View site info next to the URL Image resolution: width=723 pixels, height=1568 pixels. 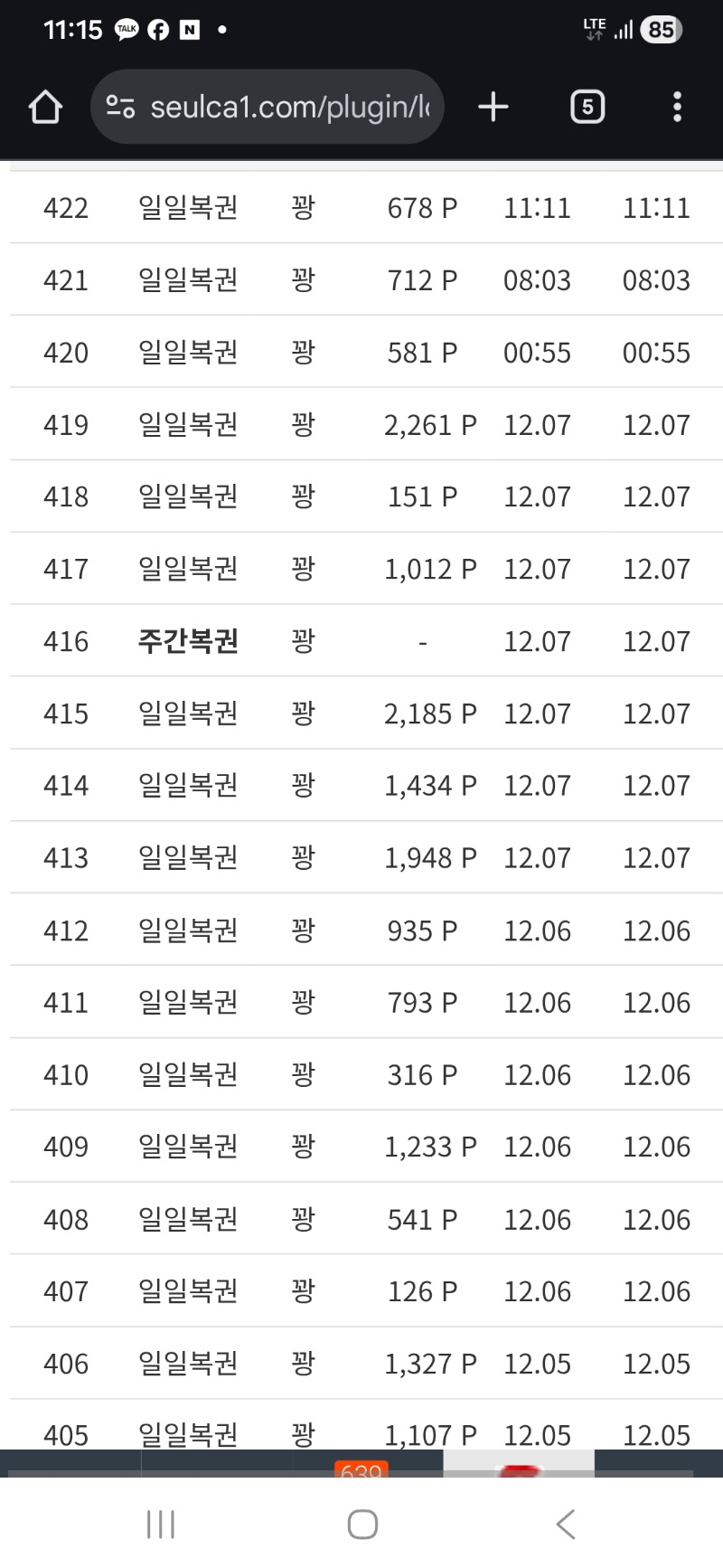pos(120,108)
